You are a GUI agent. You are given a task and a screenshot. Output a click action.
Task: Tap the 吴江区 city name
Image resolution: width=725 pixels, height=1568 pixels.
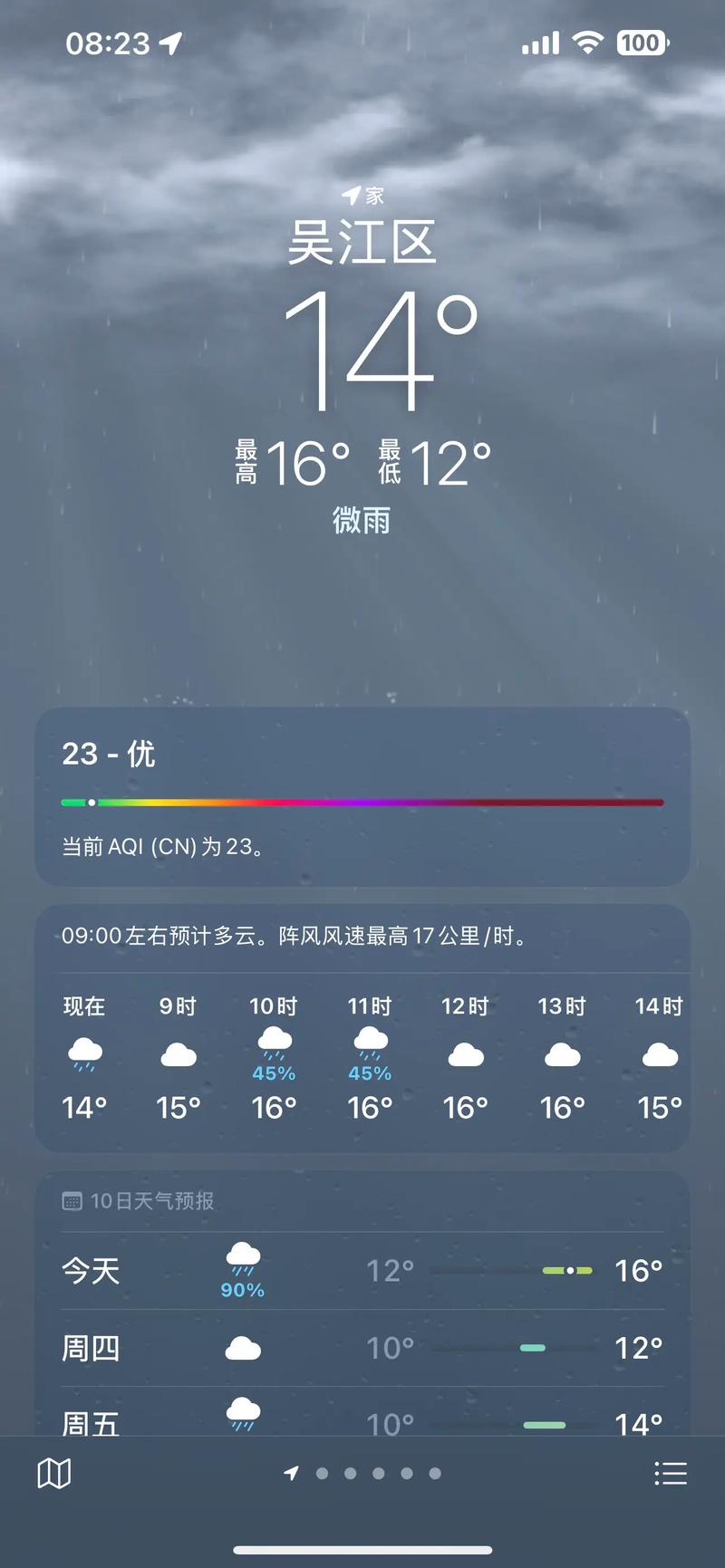[362, 241]
